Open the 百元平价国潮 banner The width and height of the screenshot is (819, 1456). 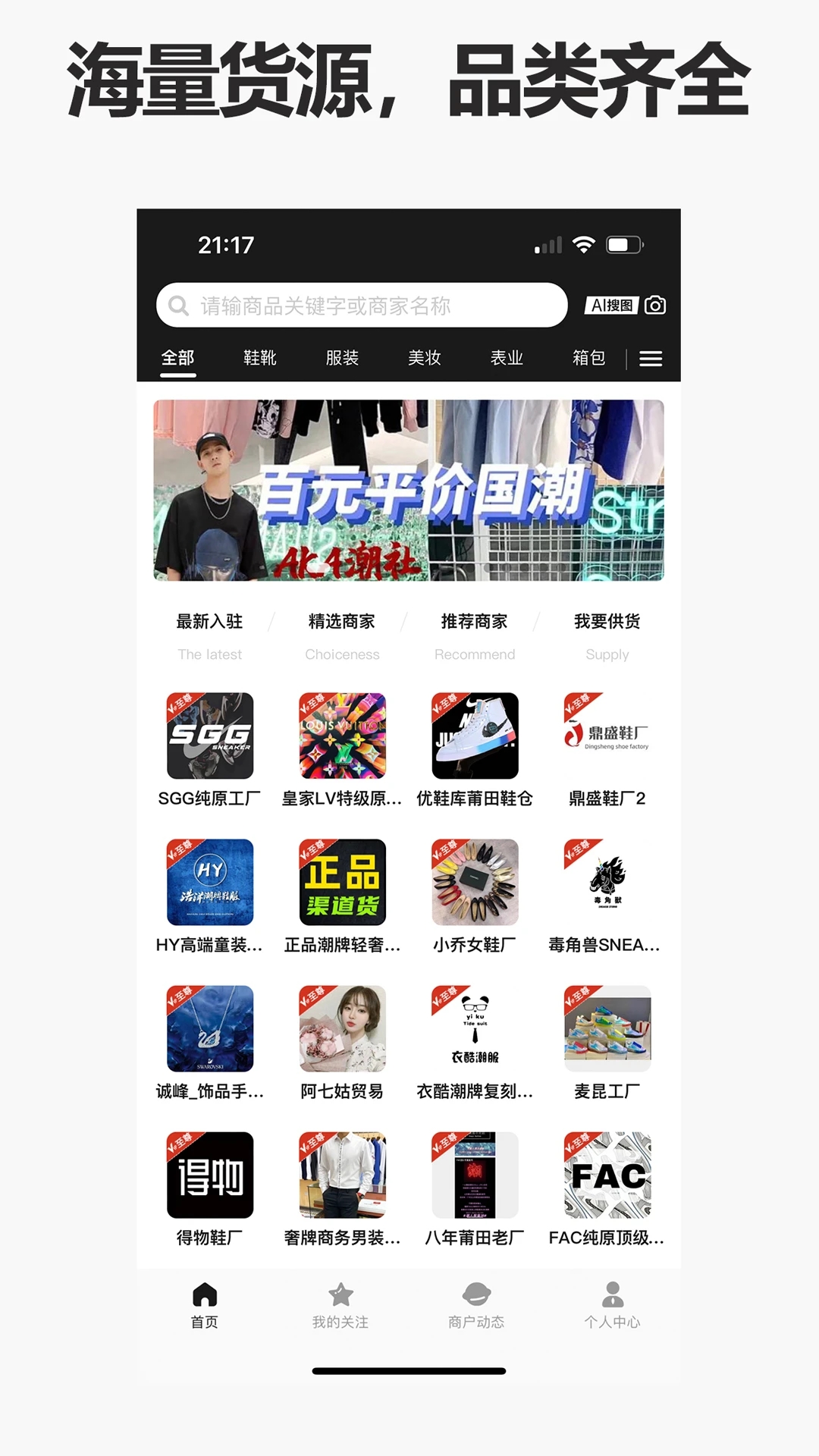pyautogui.click(x=409, y=493)
